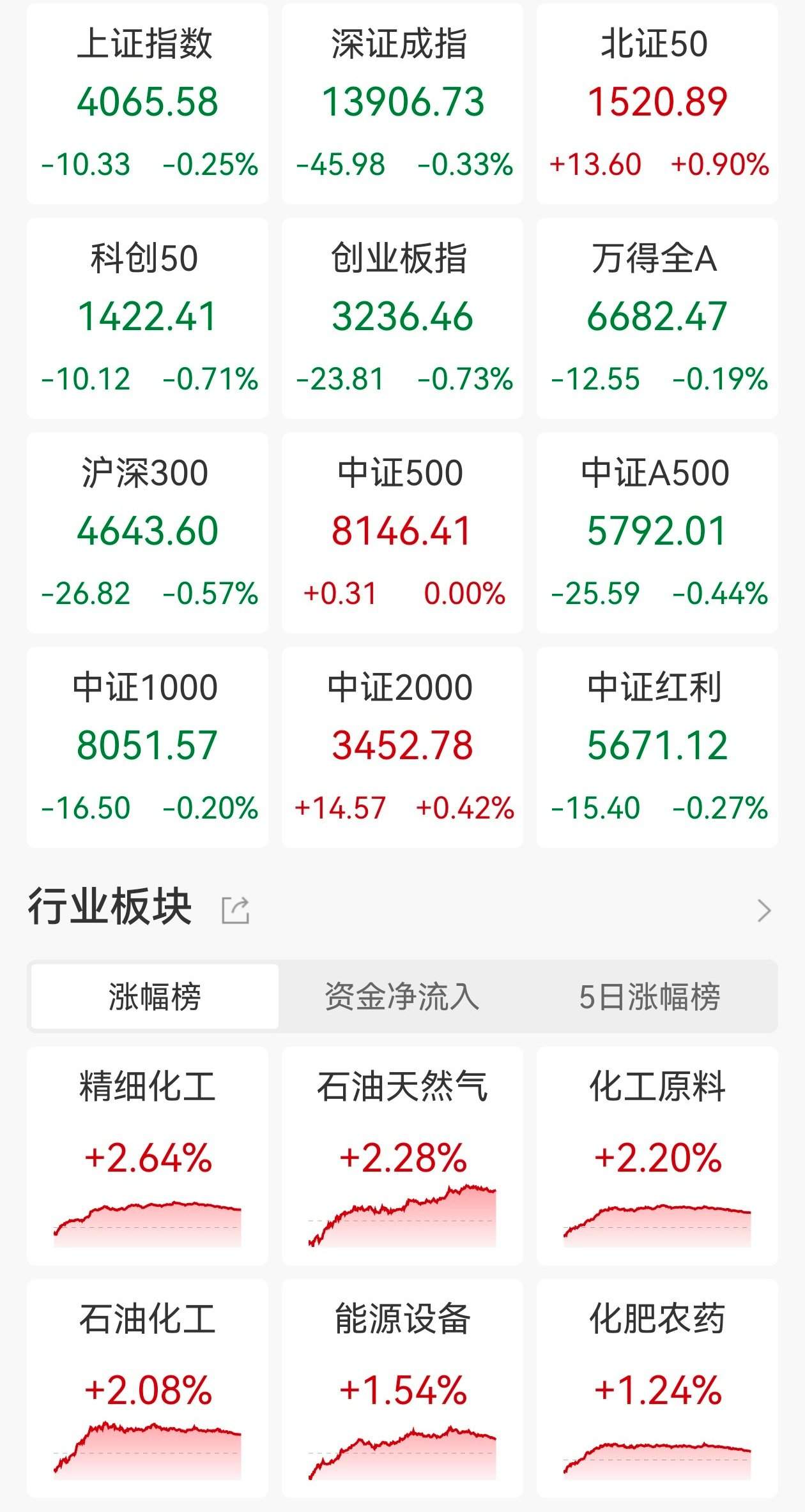Open the 精细化工 sector card

tap(148, 1156)
